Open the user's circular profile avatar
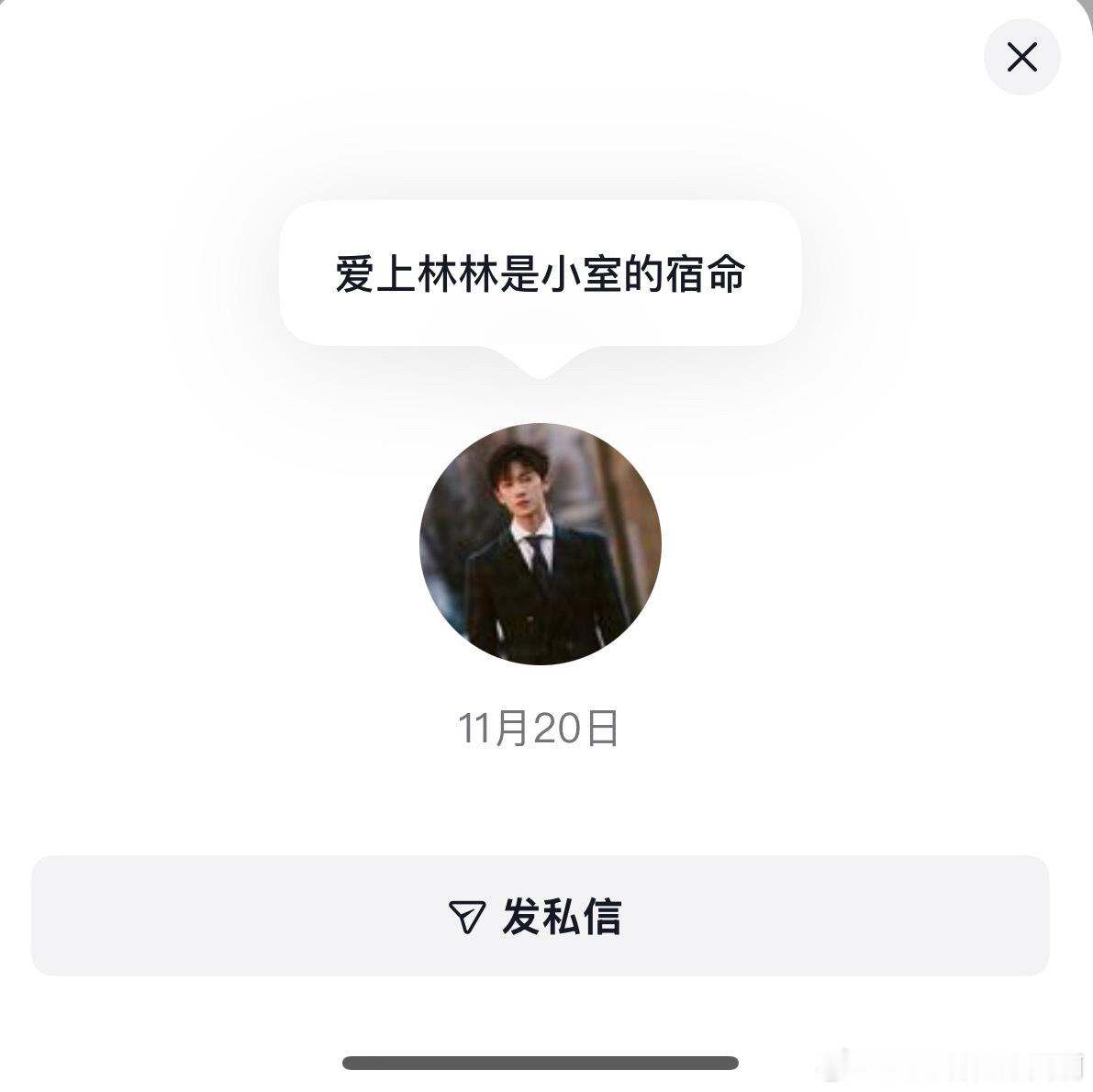1093x1092 pixels. pos(541,543)
